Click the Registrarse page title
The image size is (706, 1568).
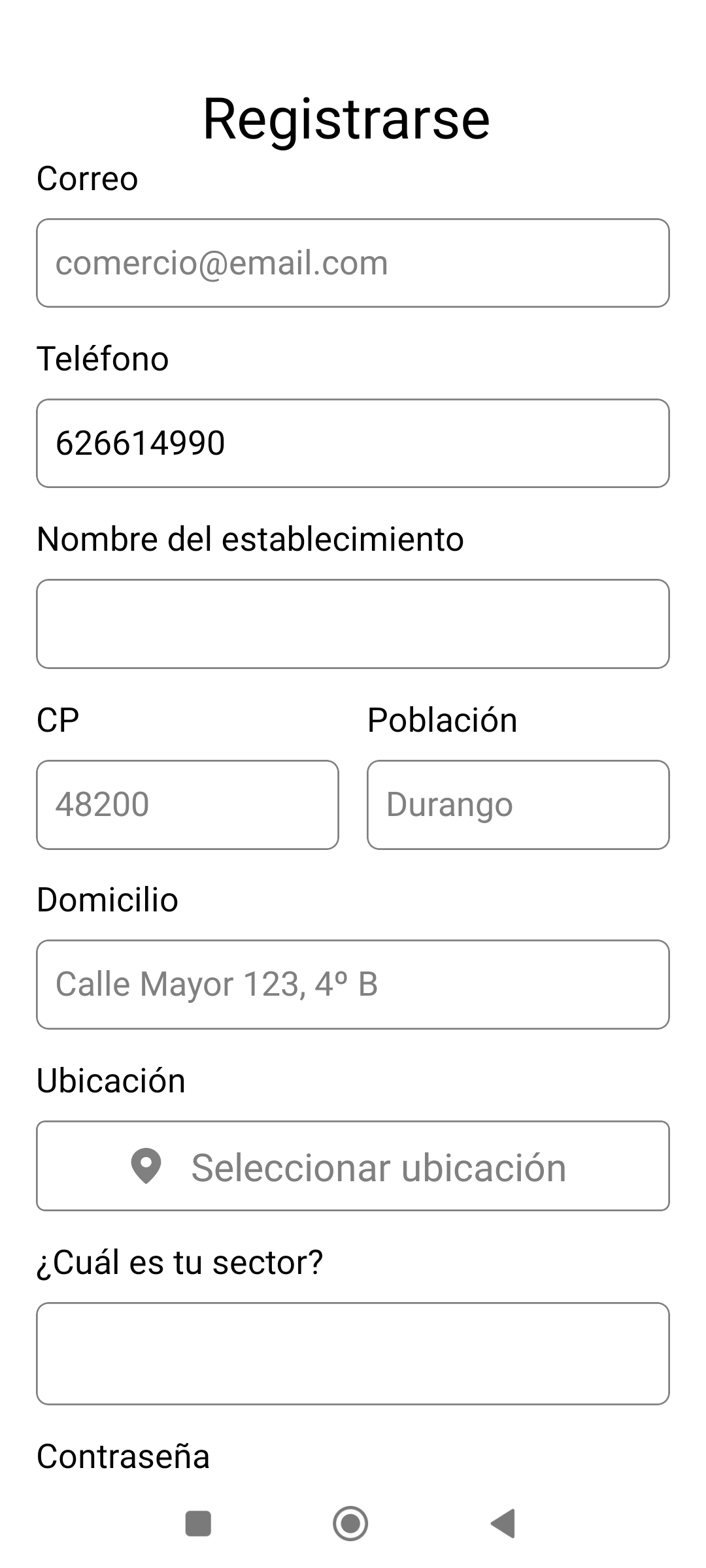click(x=346, y=118)
